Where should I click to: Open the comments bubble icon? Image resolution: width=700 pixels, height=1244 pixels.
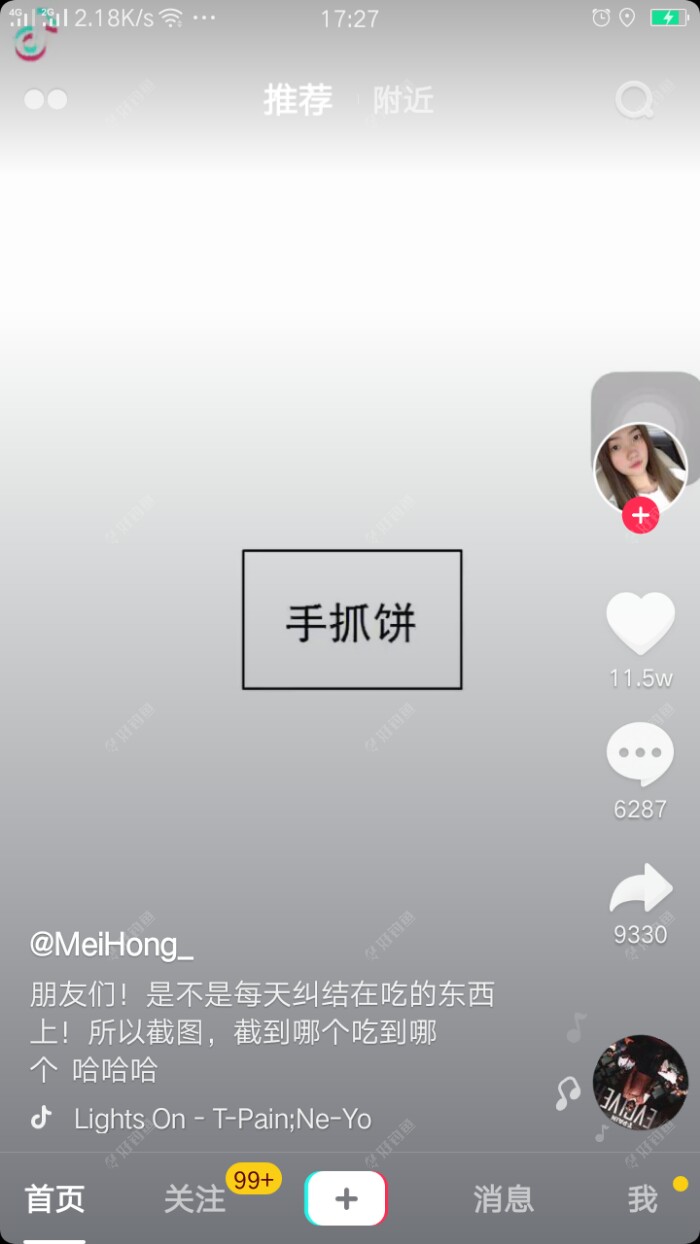click(x=640, y=755)
